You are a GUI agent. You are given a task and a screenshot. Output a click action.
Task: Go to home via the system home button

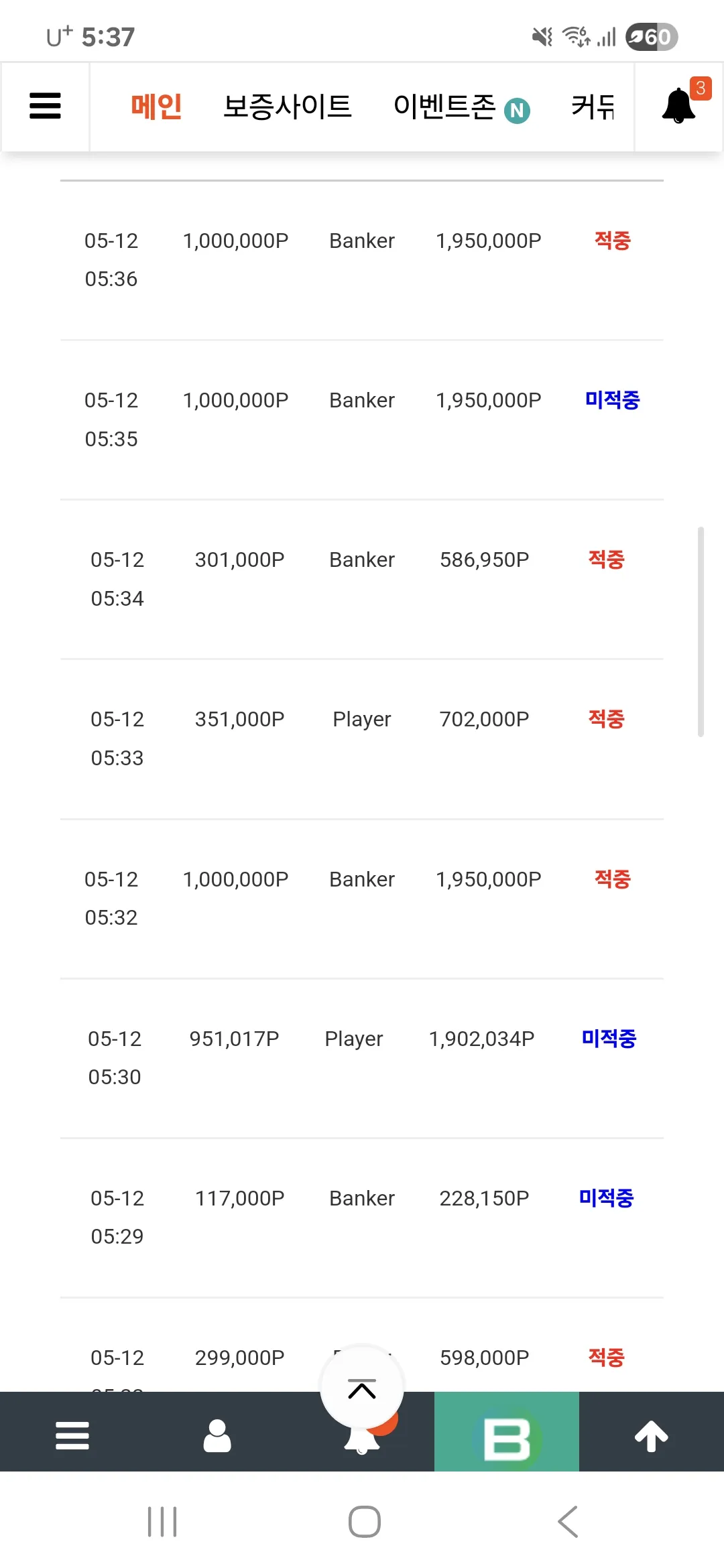click(x=364, y=1522)
